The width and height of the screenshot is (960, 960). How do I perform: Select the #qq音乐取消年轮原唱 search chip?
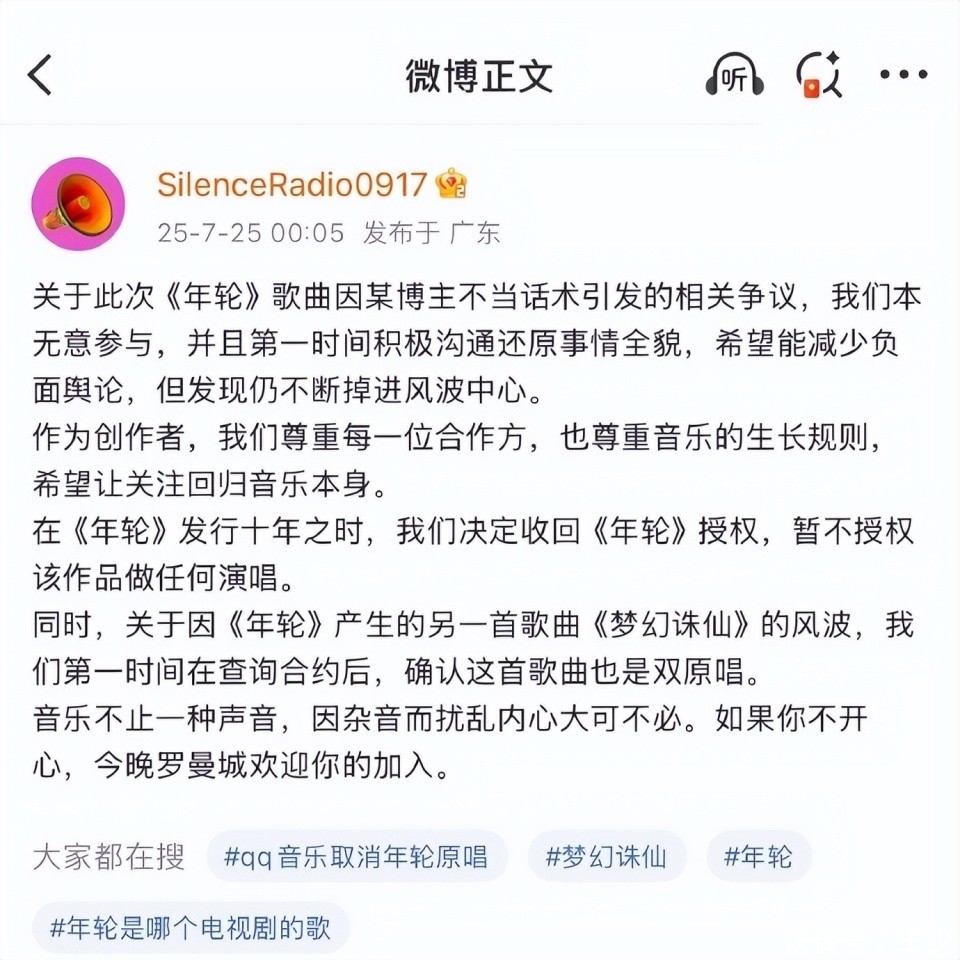click(356, 857)
